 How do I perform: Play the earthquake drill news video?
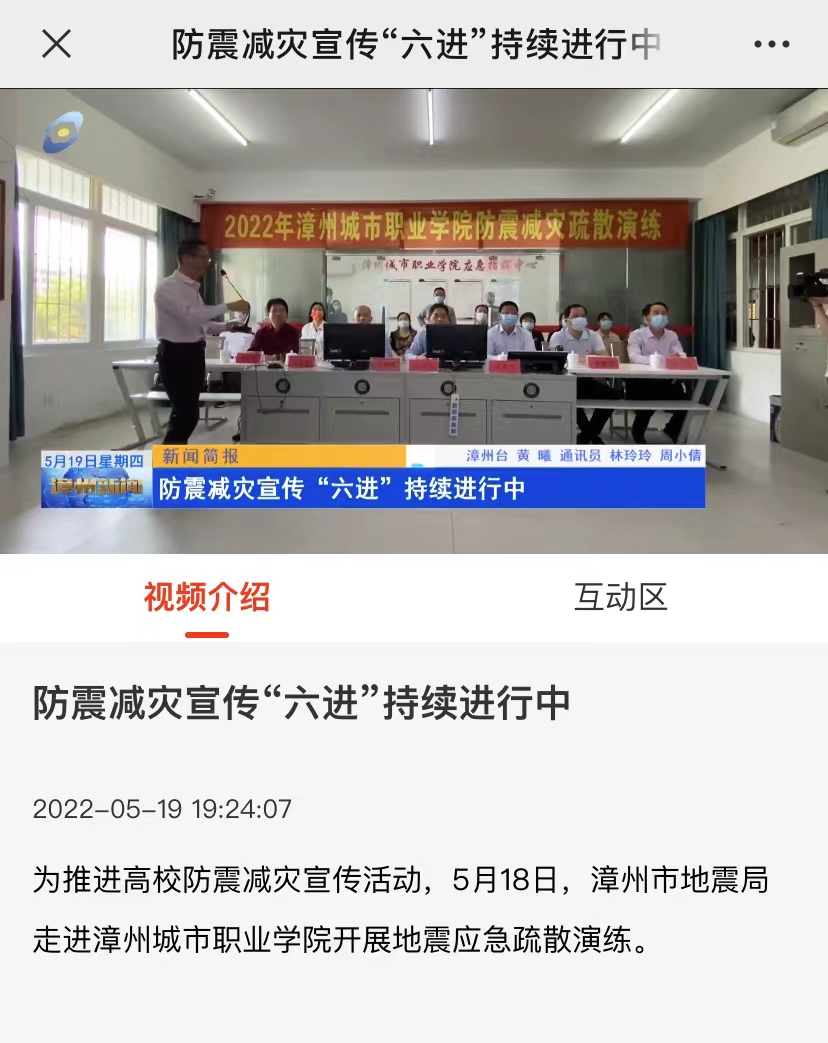coord(414,320)
